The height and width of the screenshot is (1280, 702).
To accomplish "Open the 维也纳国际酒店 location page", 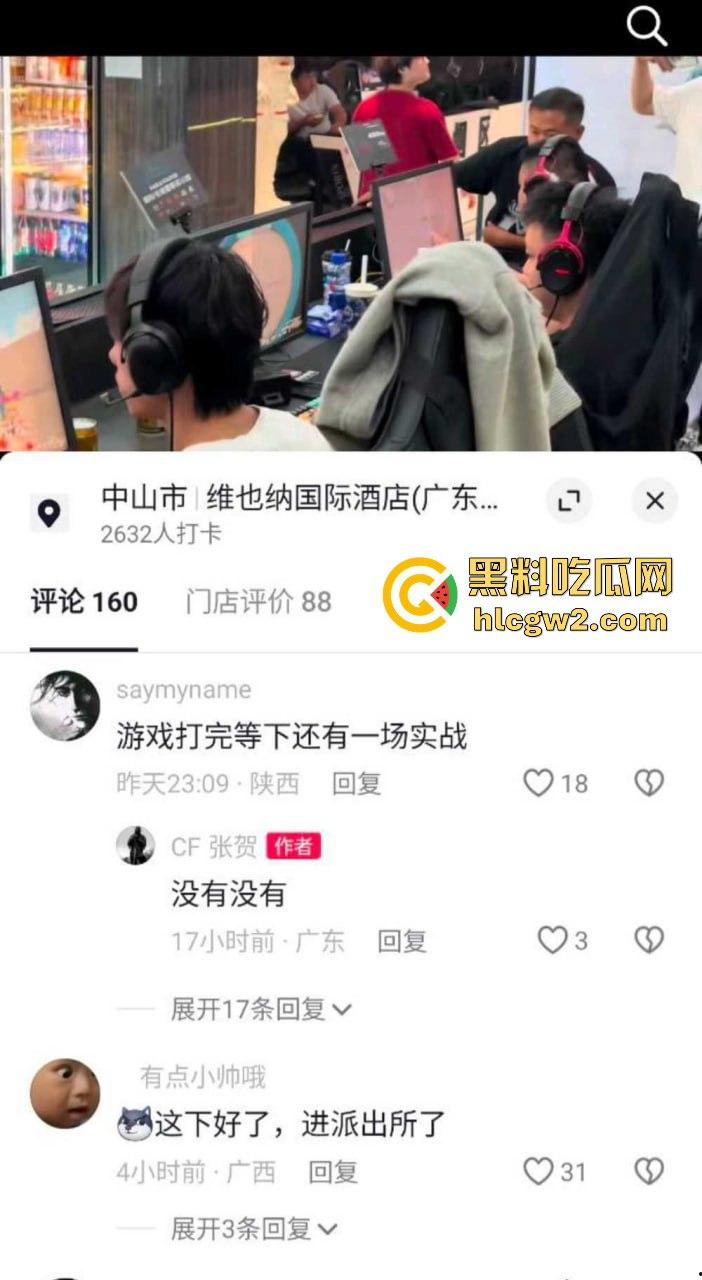I will coord(299,499).
